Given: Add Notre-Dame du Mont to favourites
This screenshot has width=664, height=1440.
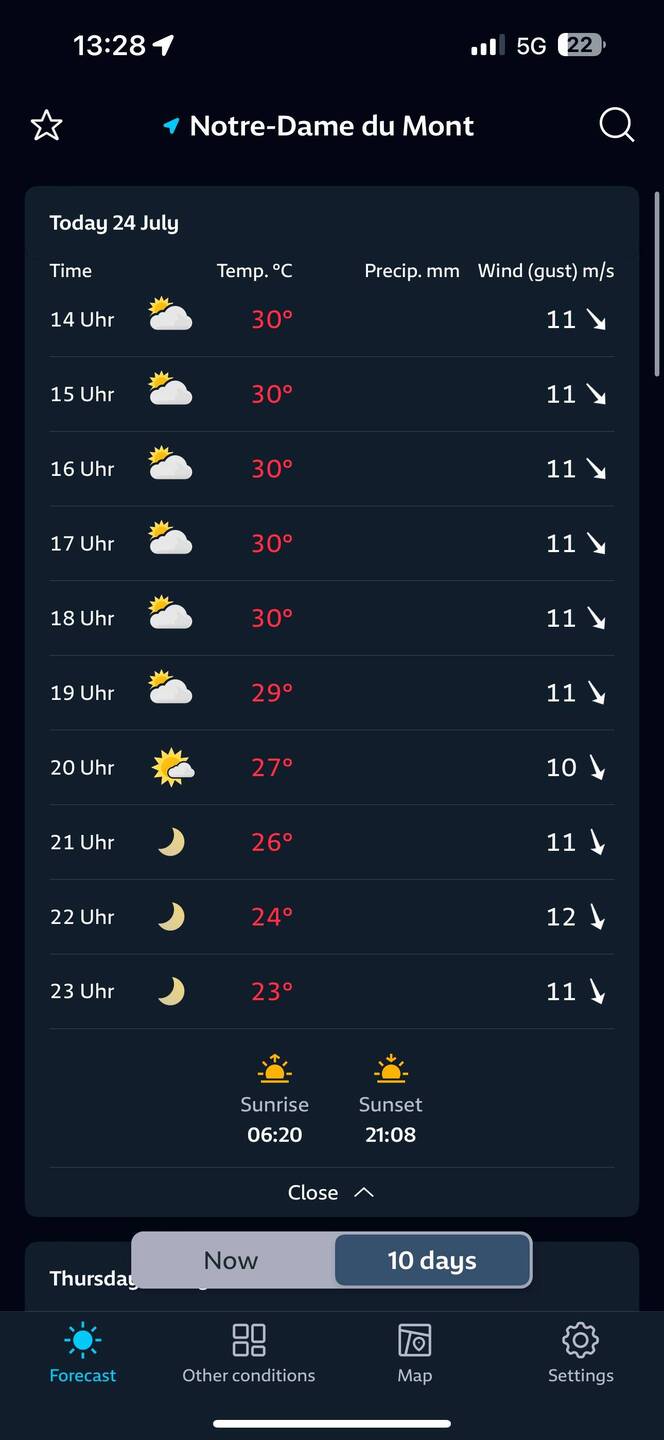Looking at the screenshot, I should [x=47, y=126].
